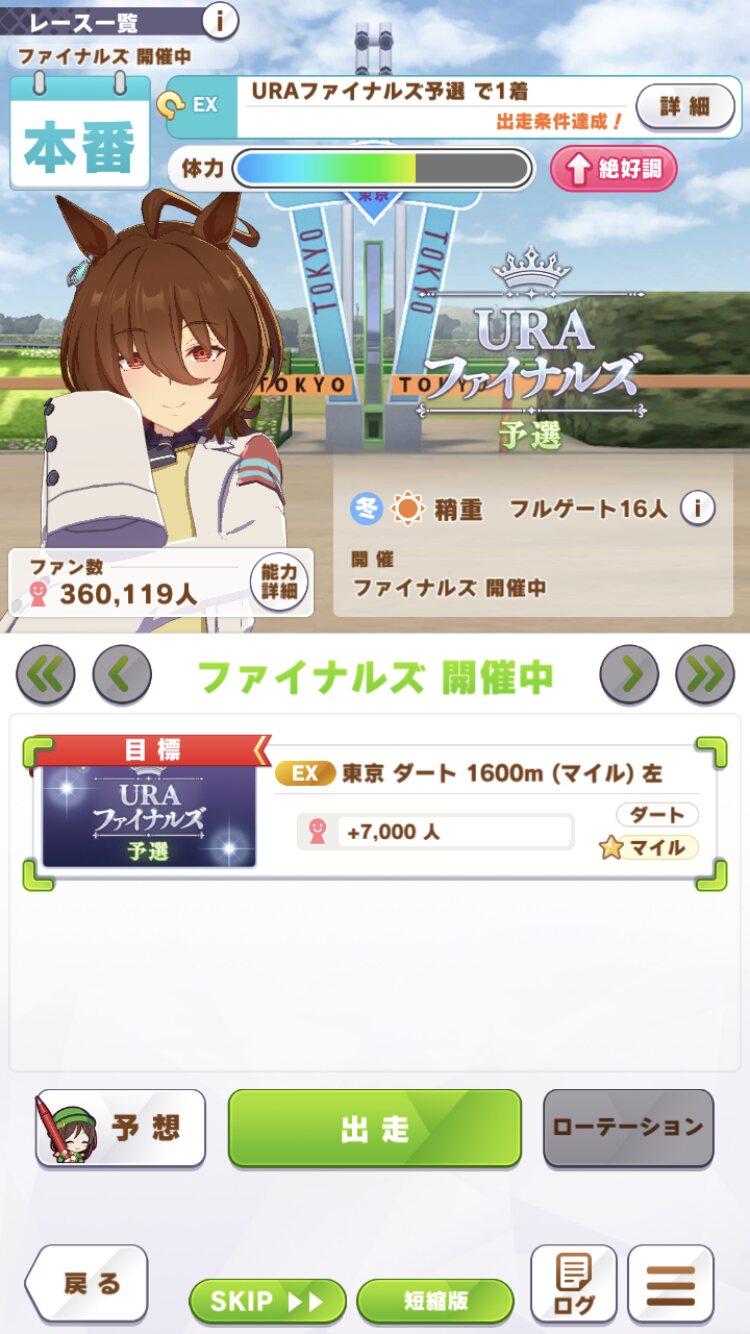Screen dimensions: 750x1334
Task: Open the ローテーション schedule
Action: [x=628, y=1128]
